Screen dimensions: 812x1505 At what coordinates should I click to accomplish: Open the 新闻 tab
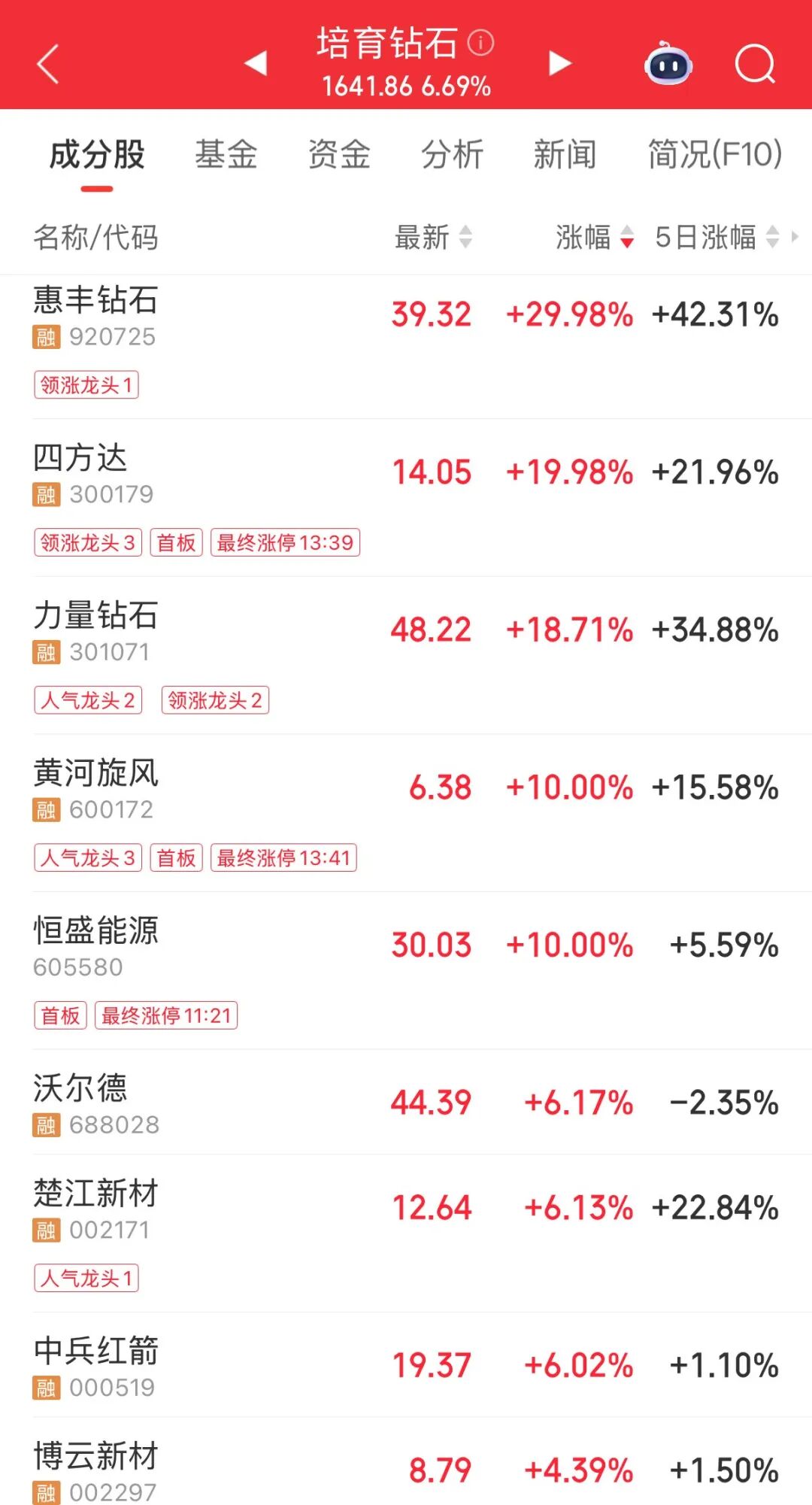(x=565, y=155)
